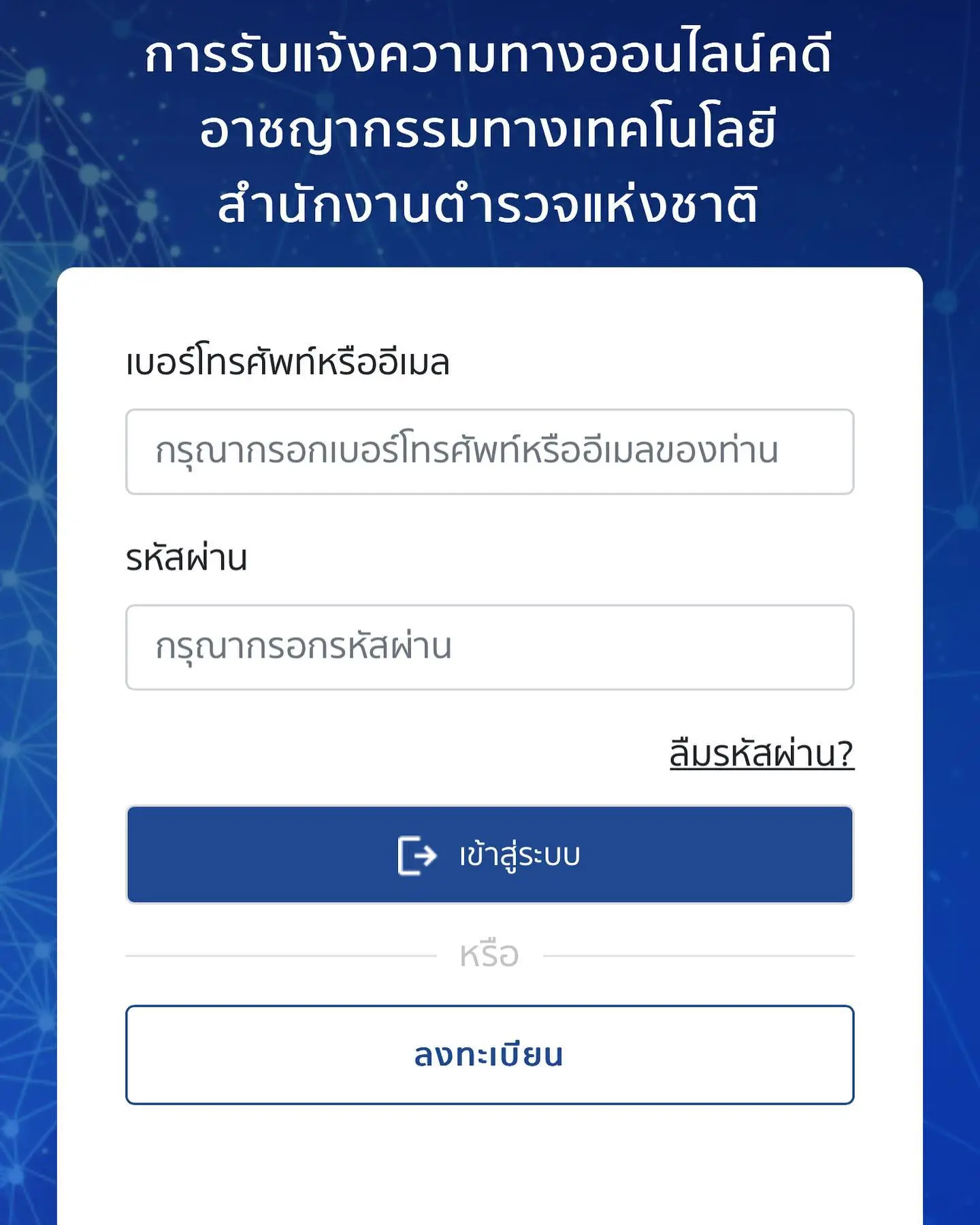Tap the register (ลงทะเบียน) button
This screenshot has width=980, height=1225.
pos(489,1054)
